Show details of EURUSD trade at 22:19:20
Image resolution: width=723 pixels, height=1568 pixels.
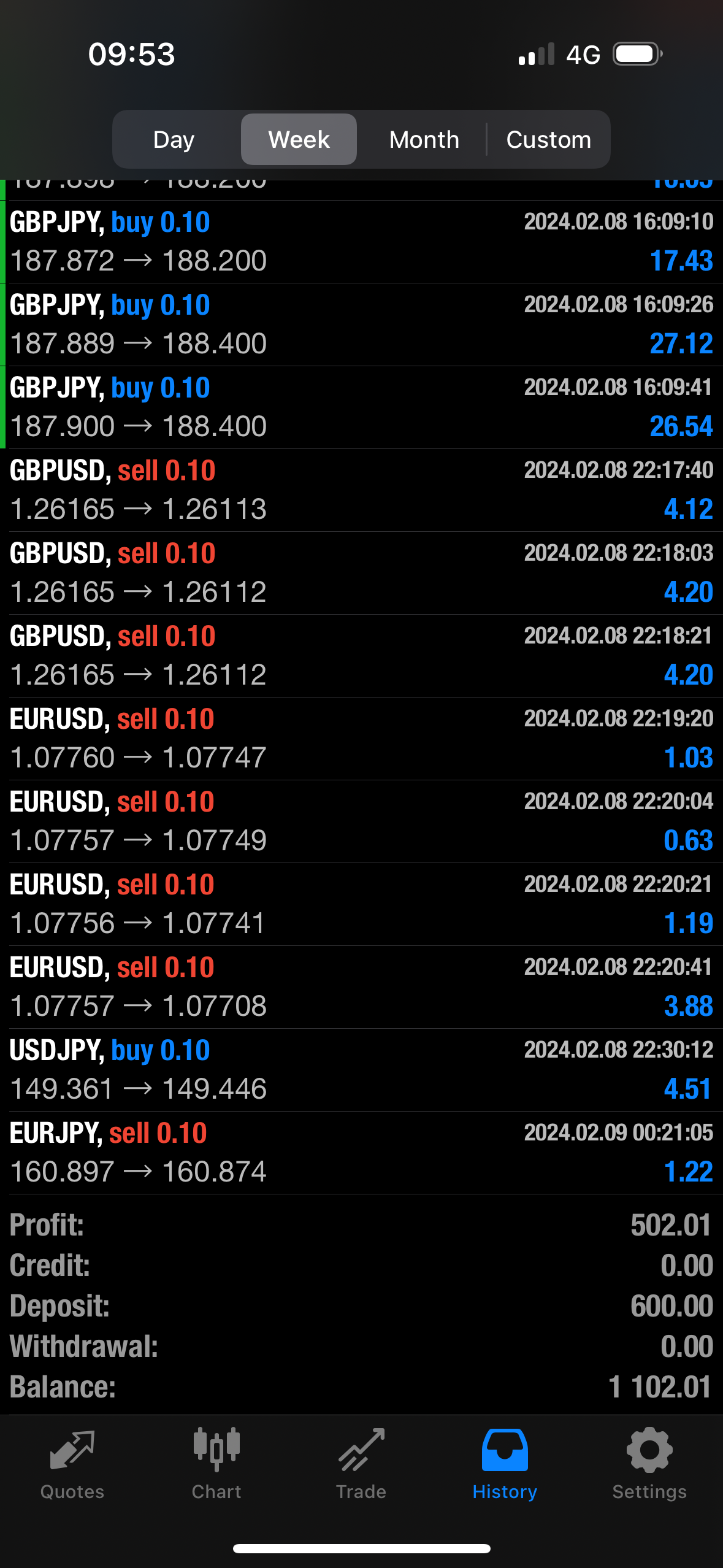click(x=361, y=739)
